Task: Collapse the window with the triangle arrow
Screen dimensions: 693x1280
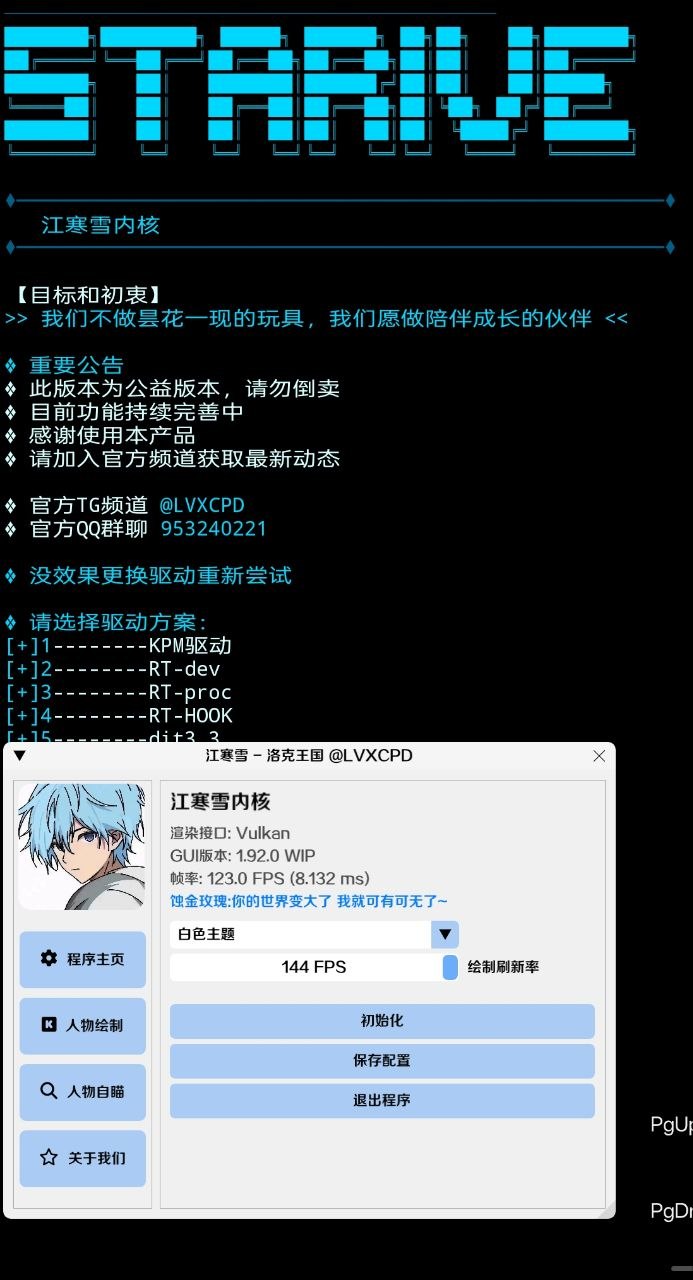Action: (x=20, y=756)
